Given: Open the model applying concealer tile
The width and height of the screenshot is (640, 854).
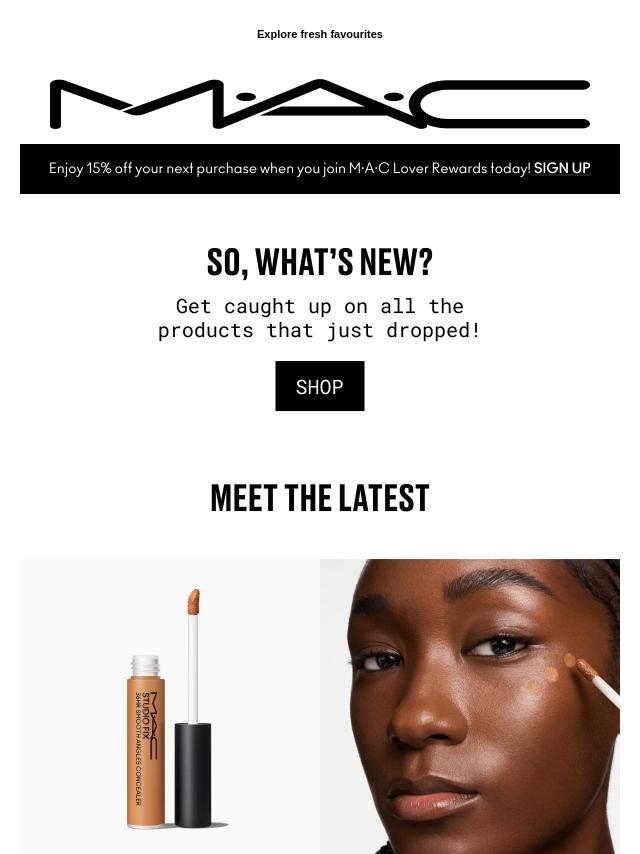Looking at the screenshot, I should click(470, 705).
